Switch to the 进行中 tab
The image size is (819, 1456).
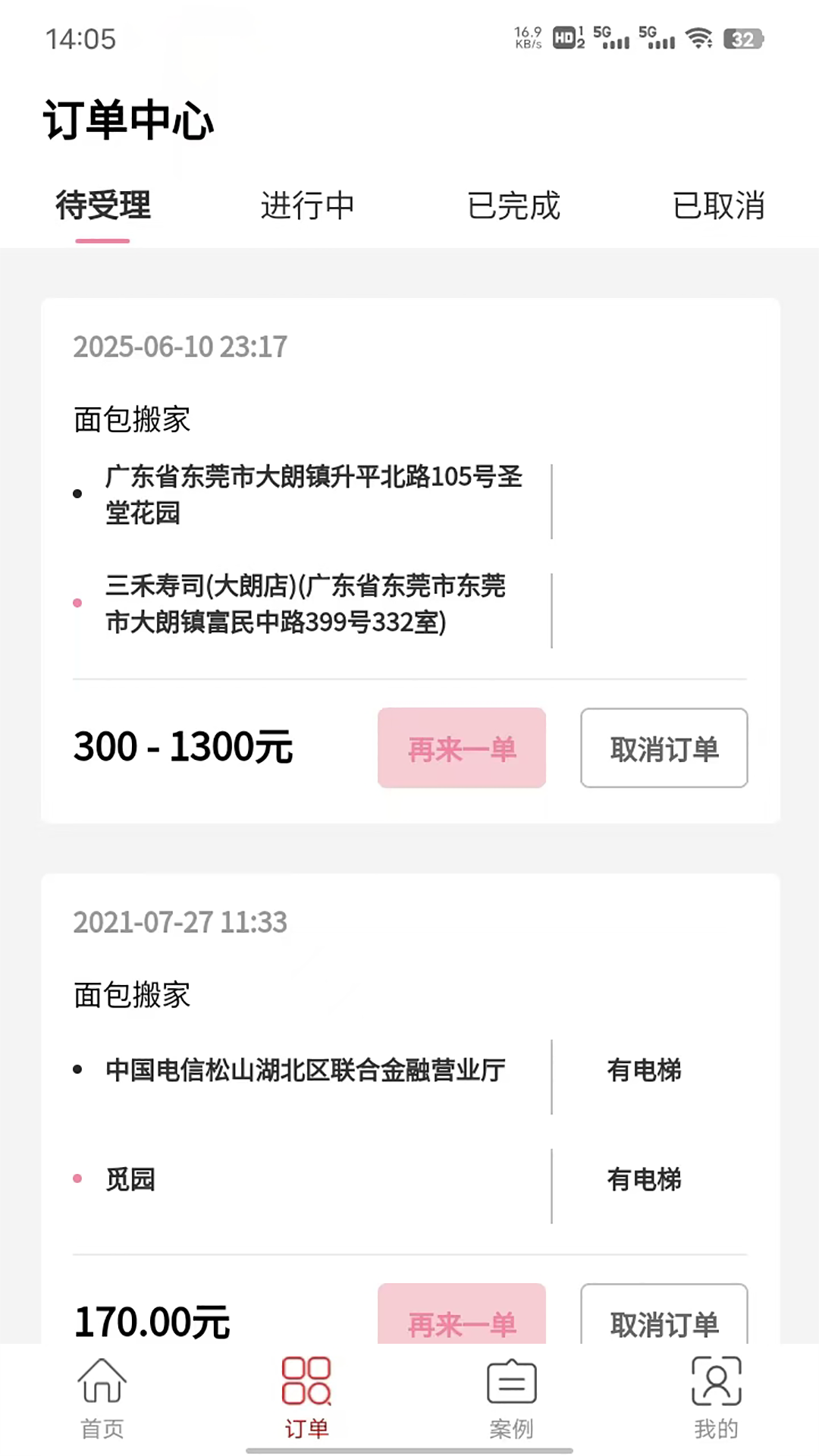(306, 206)
